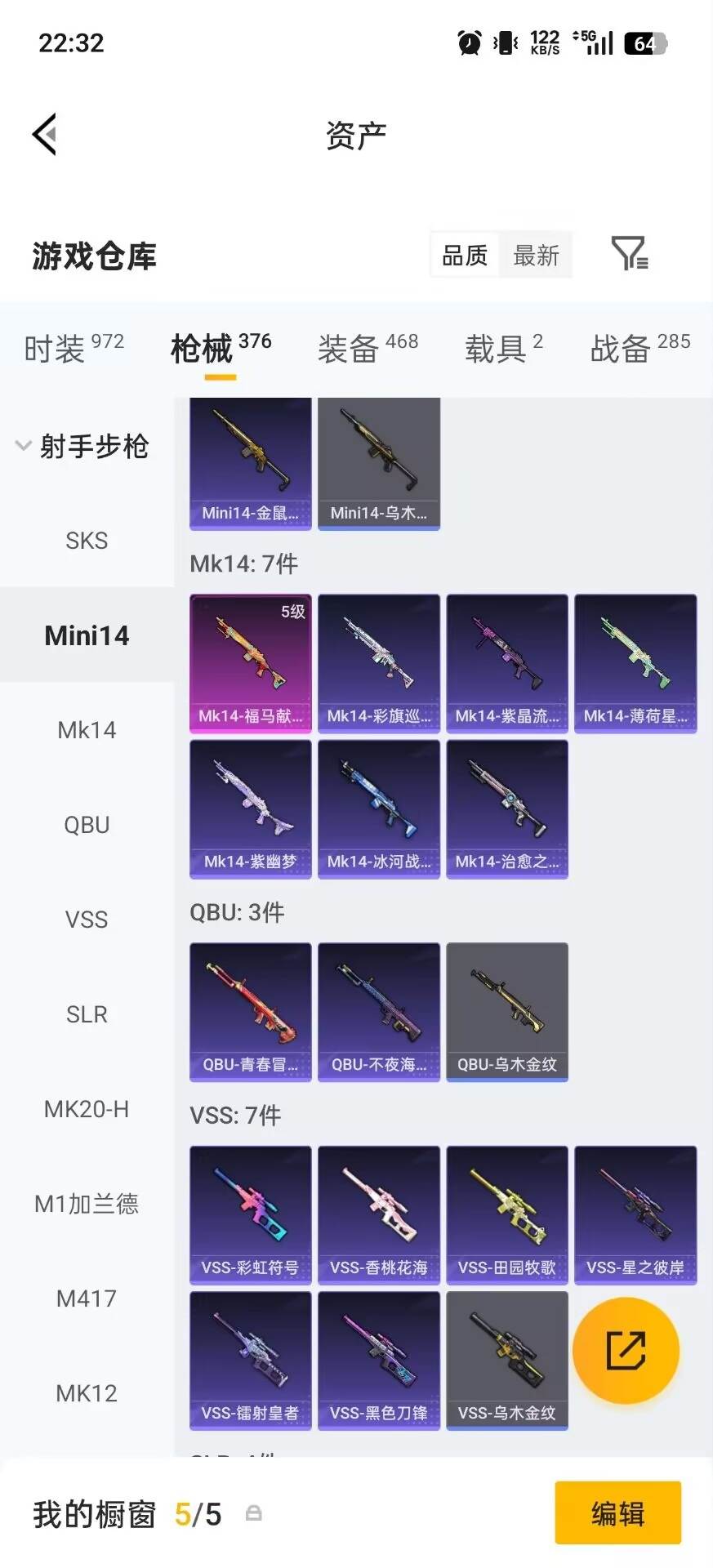
Task: Collapse the 射手步枪 category
Action: pos(82,446)
